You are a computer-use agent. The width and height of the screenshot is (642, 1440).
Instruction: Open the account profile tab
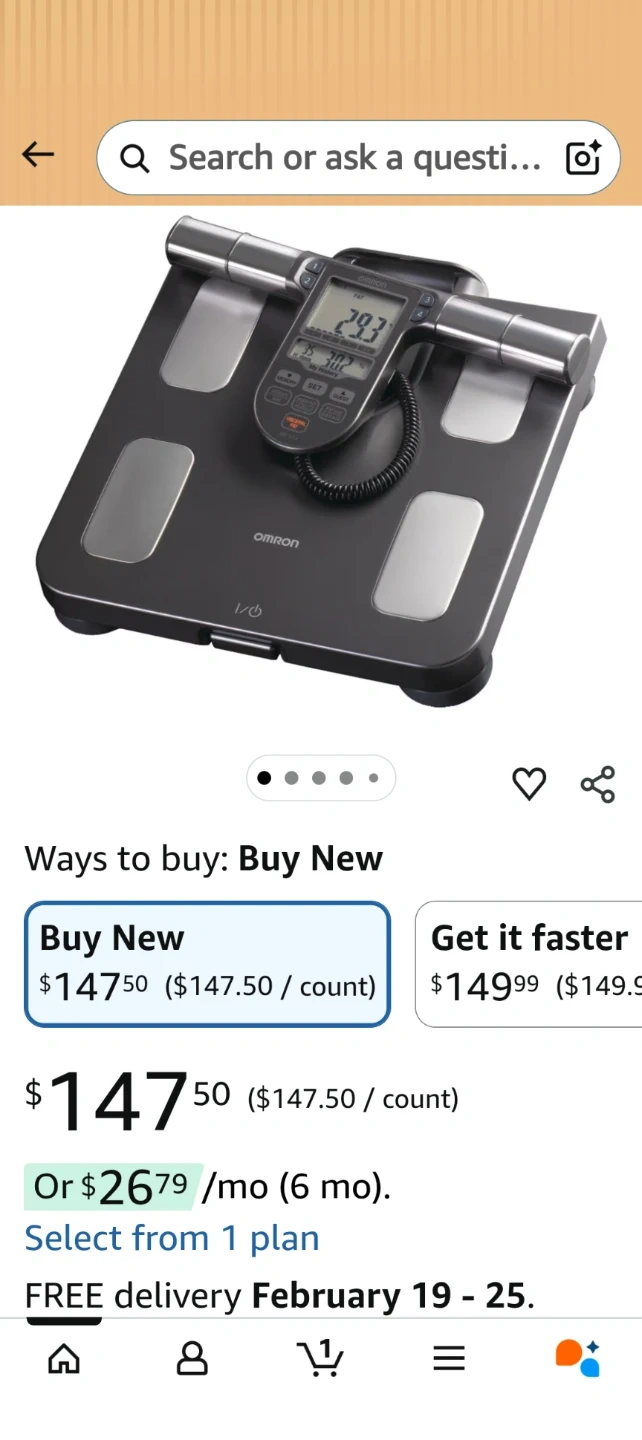tap(192, 1358)
